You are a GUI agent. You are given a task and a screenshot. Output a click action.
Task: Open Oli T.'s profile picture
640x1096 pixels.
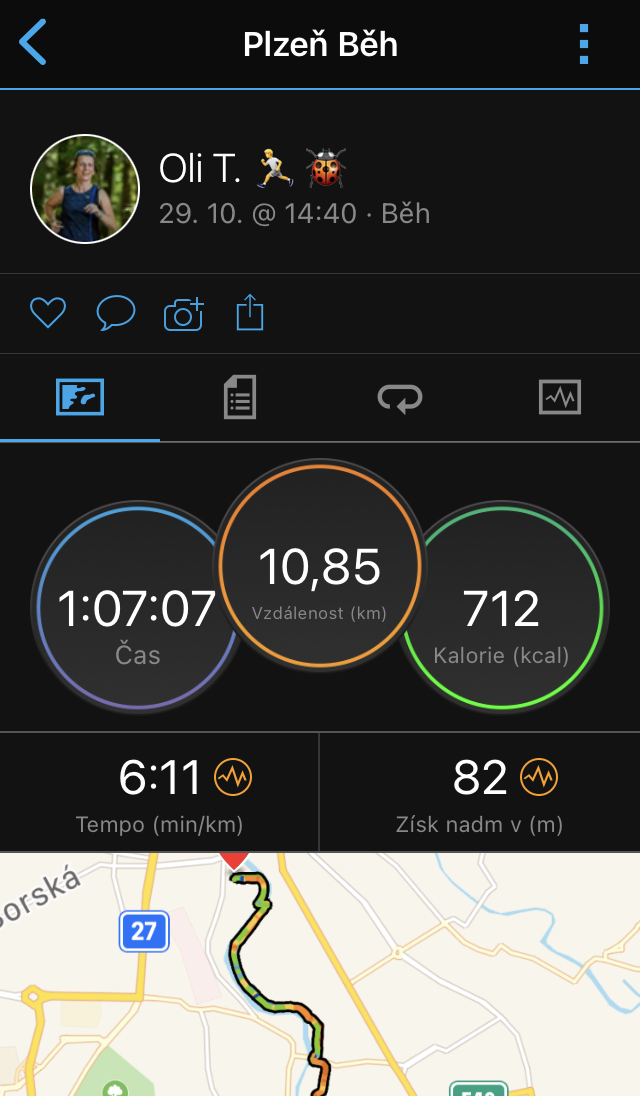point(85,189)
